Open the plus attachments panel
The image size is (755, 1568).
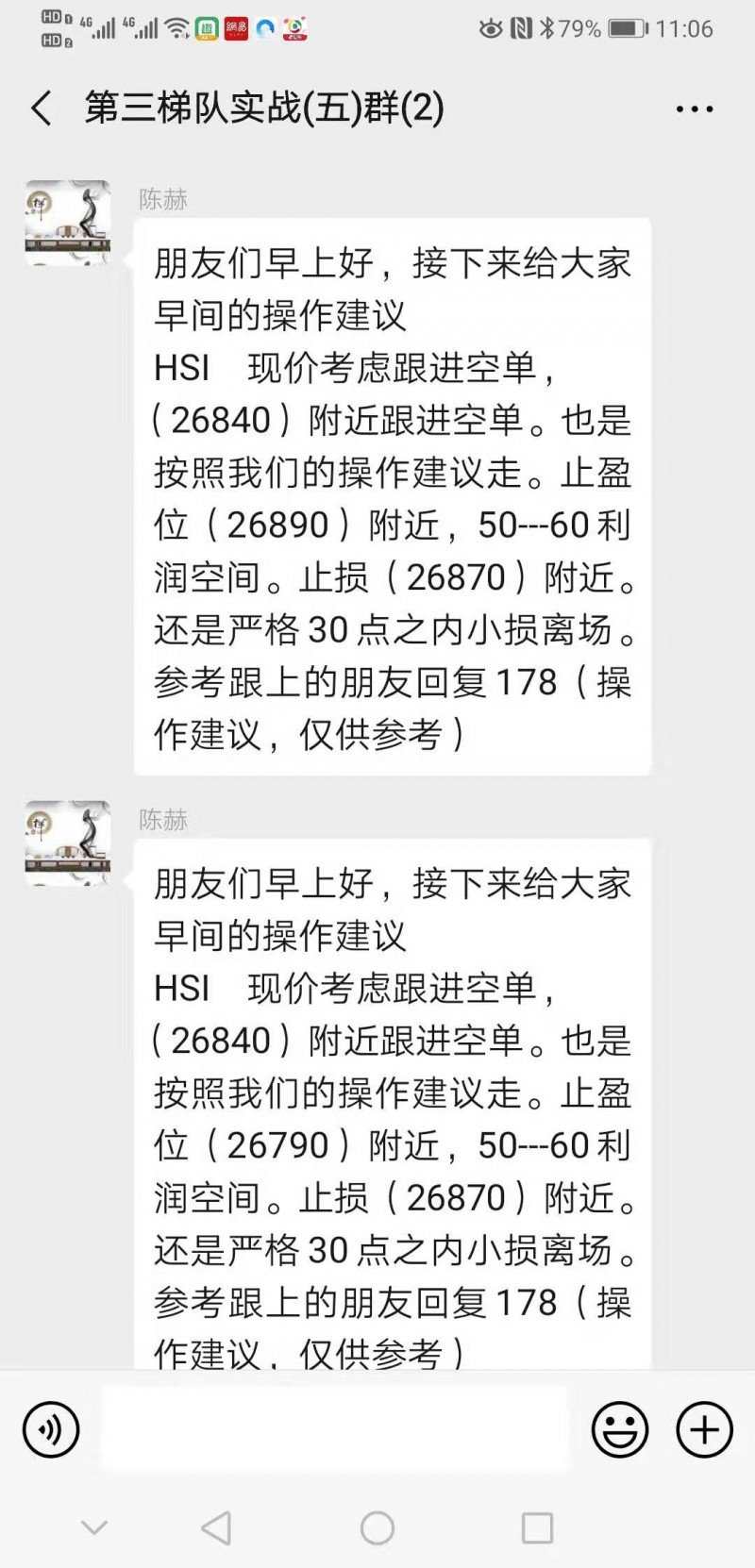click(704, 1429)
